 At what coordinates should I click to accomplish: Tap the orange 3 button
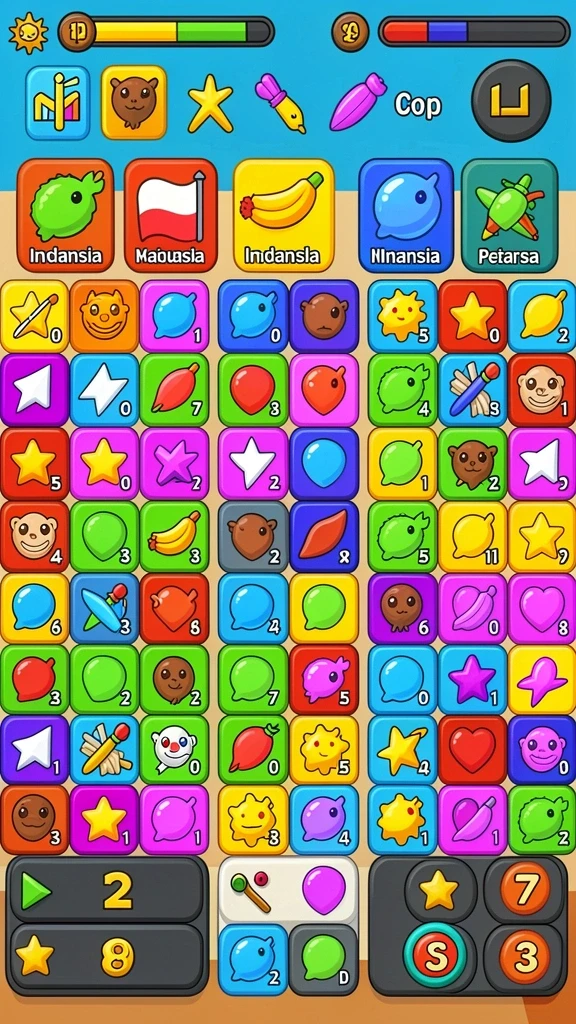coord(525,956)
